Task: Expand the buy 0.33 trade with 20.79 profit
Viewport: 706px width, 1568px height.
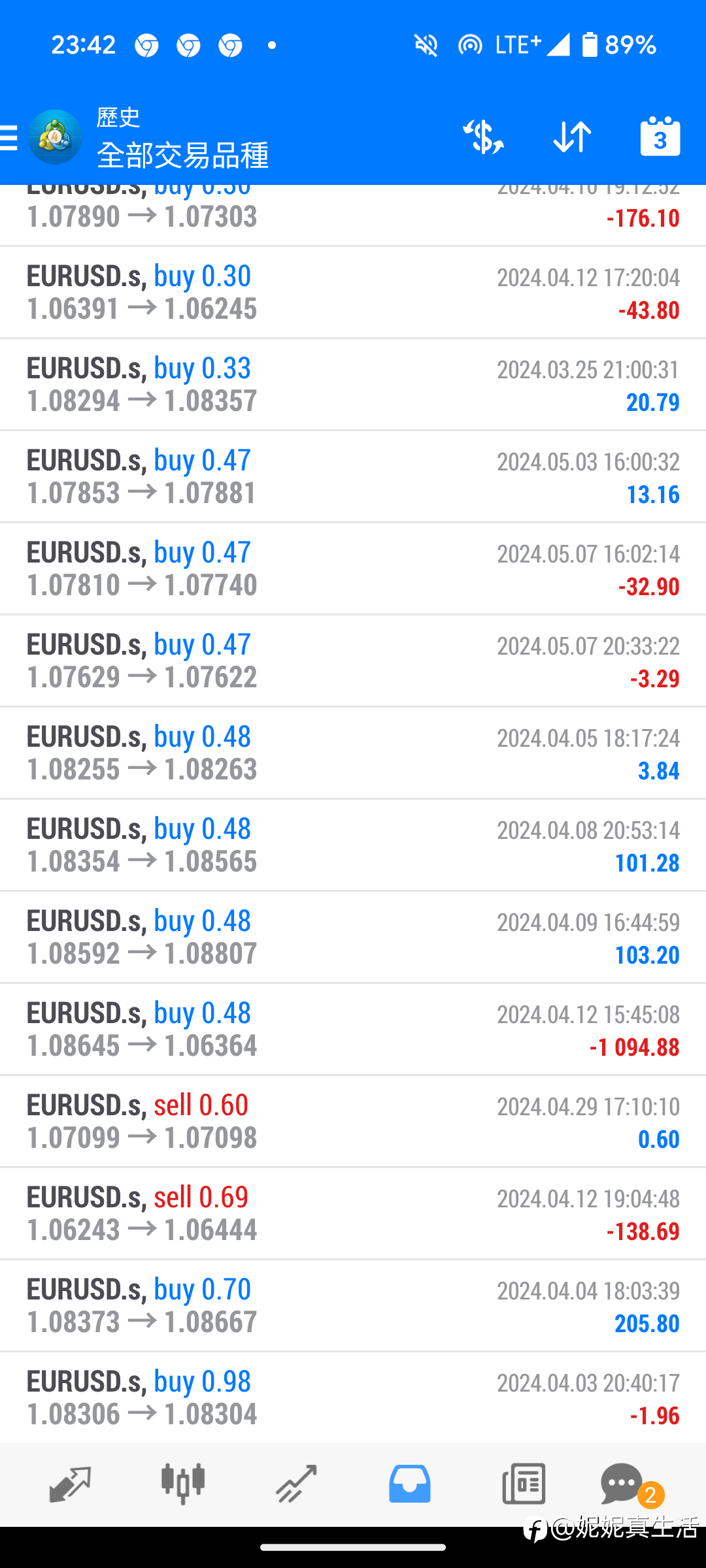Action: (x=353, y=385)
